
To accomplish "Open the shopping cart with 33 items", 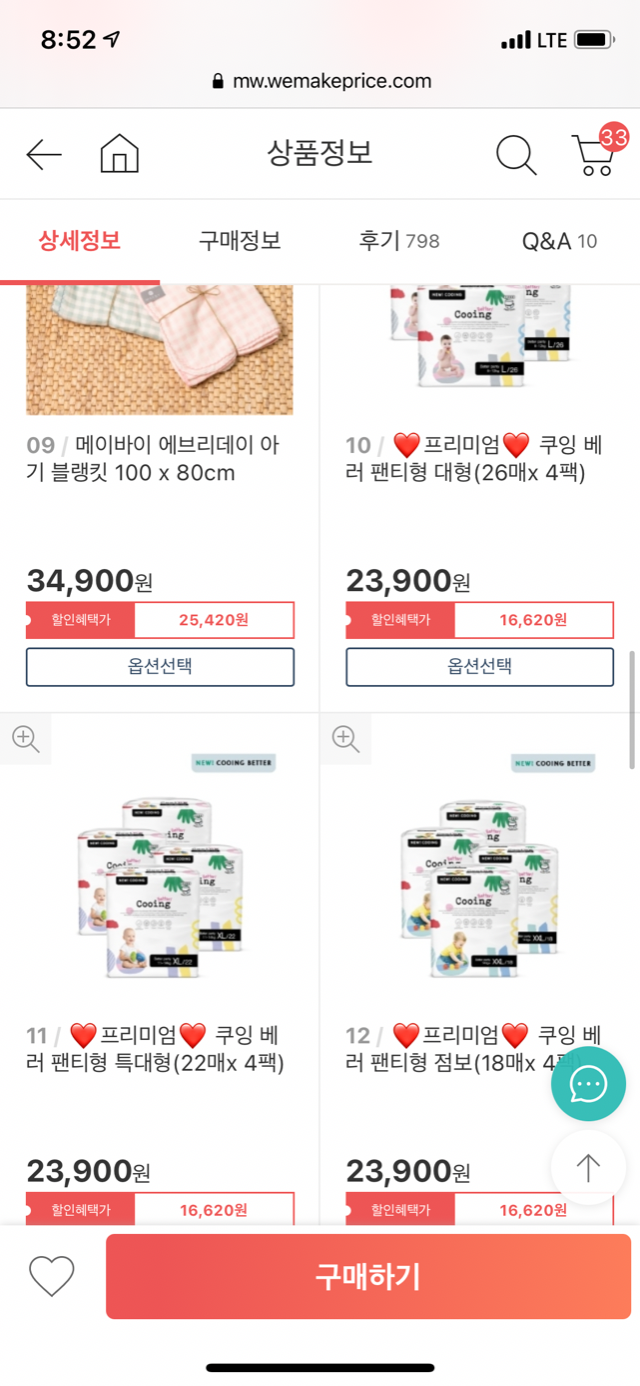I will (x=596, y=155).
